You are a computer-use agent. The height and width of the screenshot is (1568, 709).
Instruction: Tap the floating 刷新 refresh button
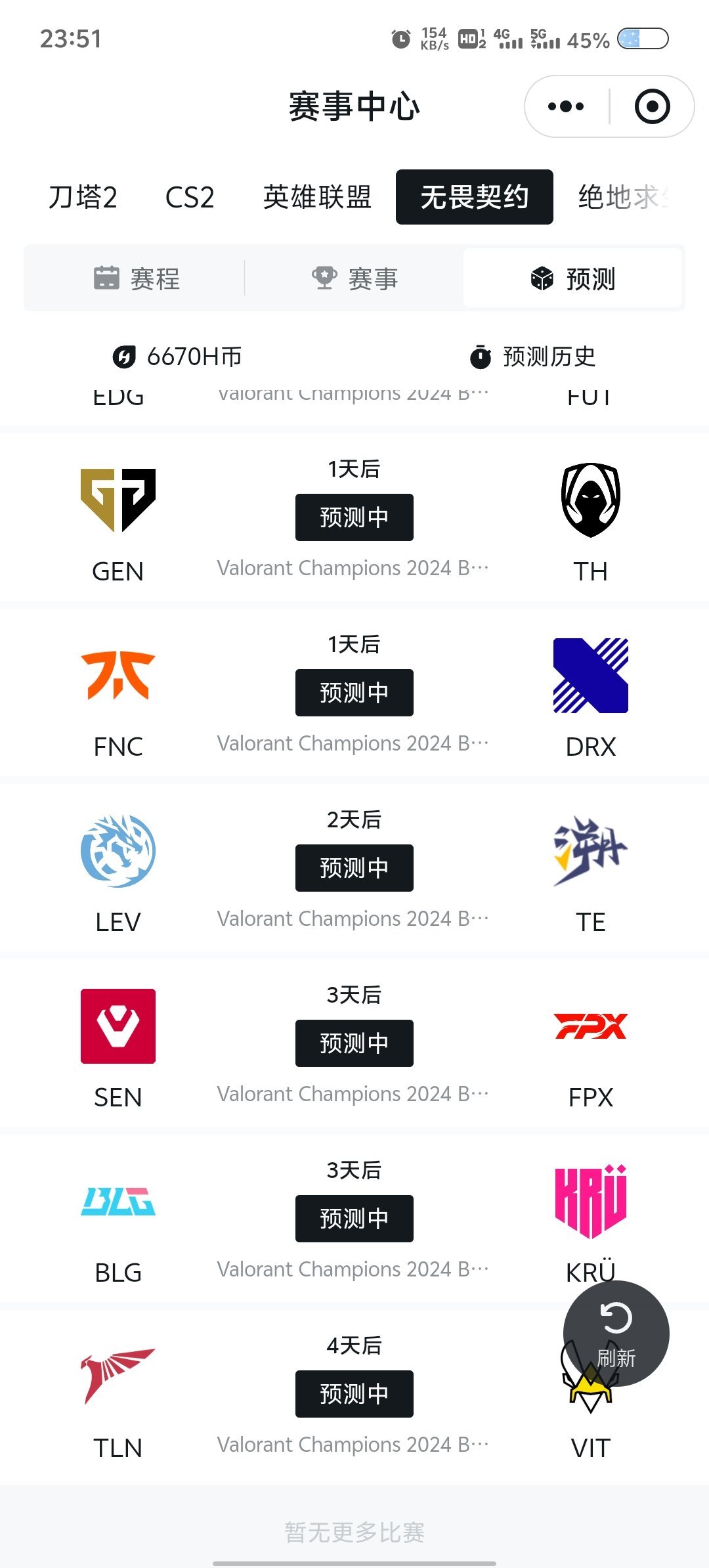click(x=616, y=1333)
